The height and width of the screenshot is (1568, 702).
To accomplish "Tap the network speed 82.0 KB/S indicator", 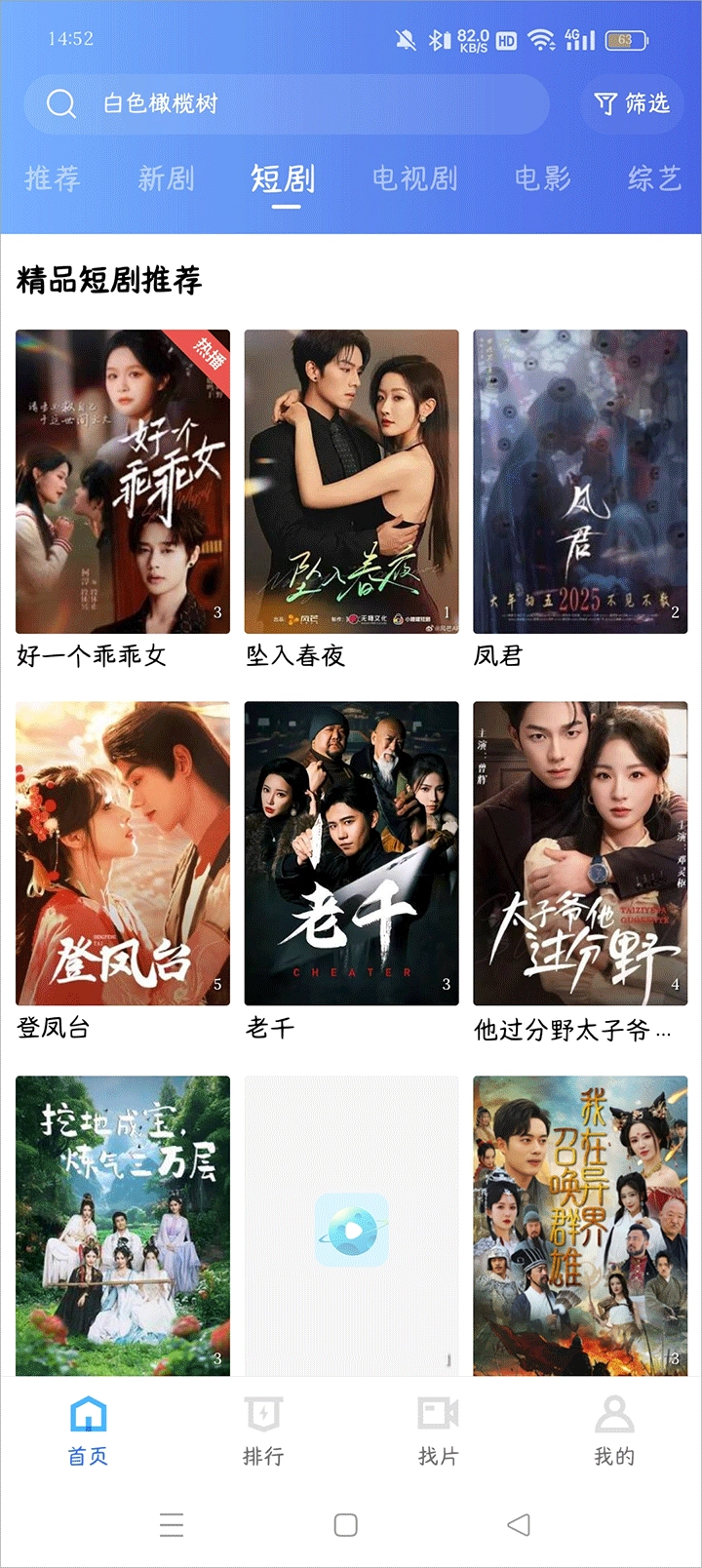I will click(x=475, y=41).
